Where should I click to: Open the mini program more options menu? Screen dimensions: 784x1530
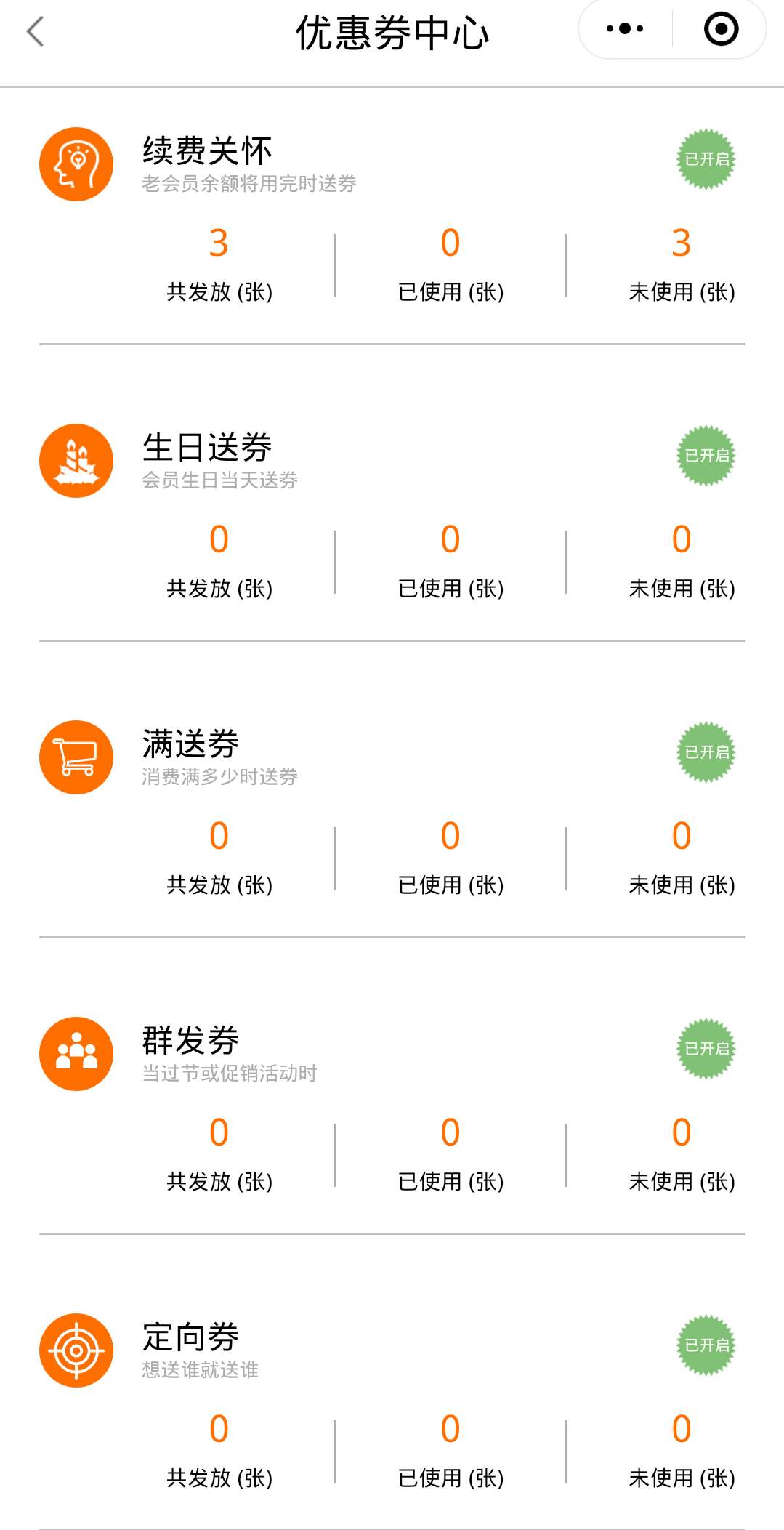[625, 29]
